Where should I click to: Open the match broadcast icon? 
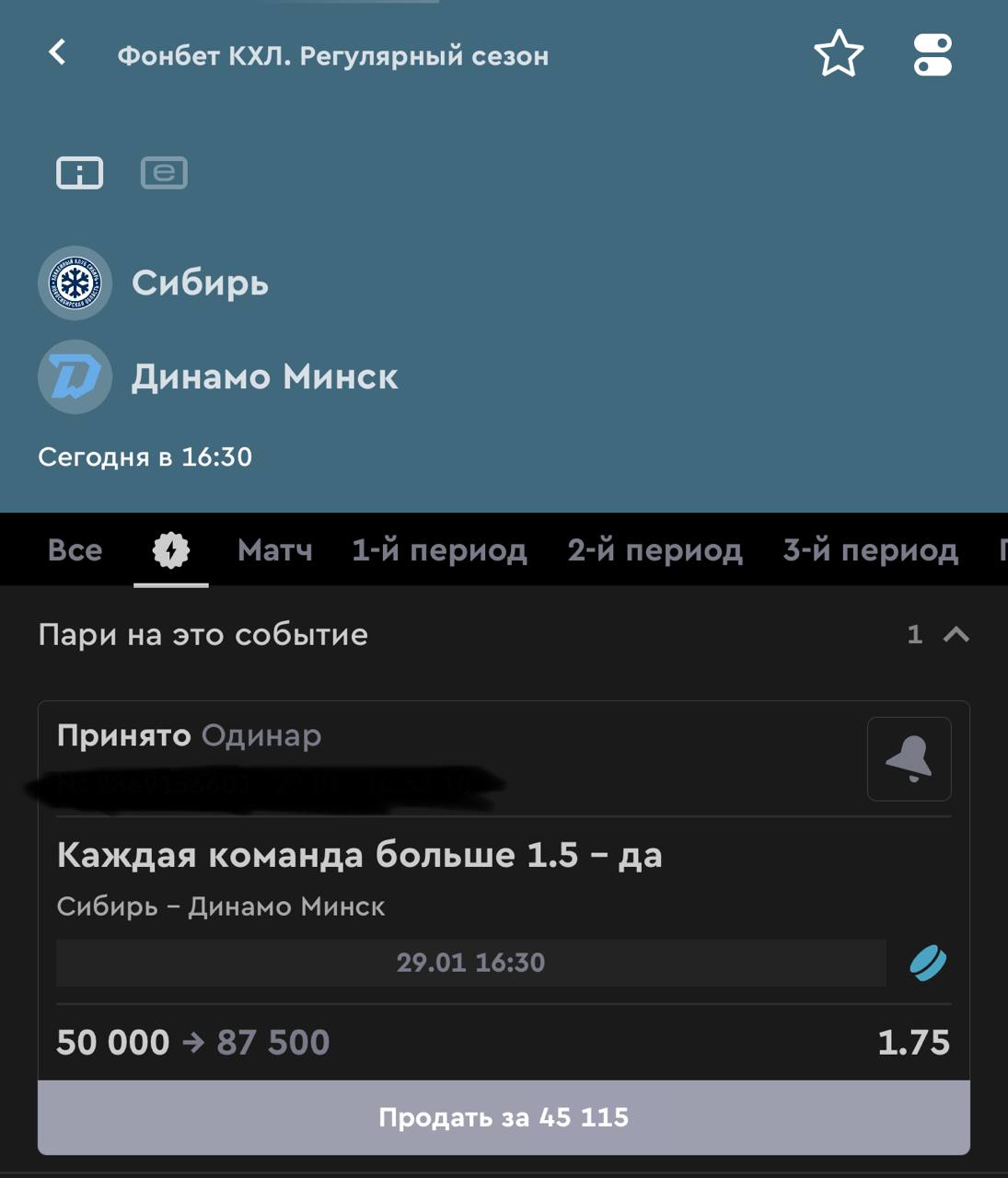(x=164, y=173)
